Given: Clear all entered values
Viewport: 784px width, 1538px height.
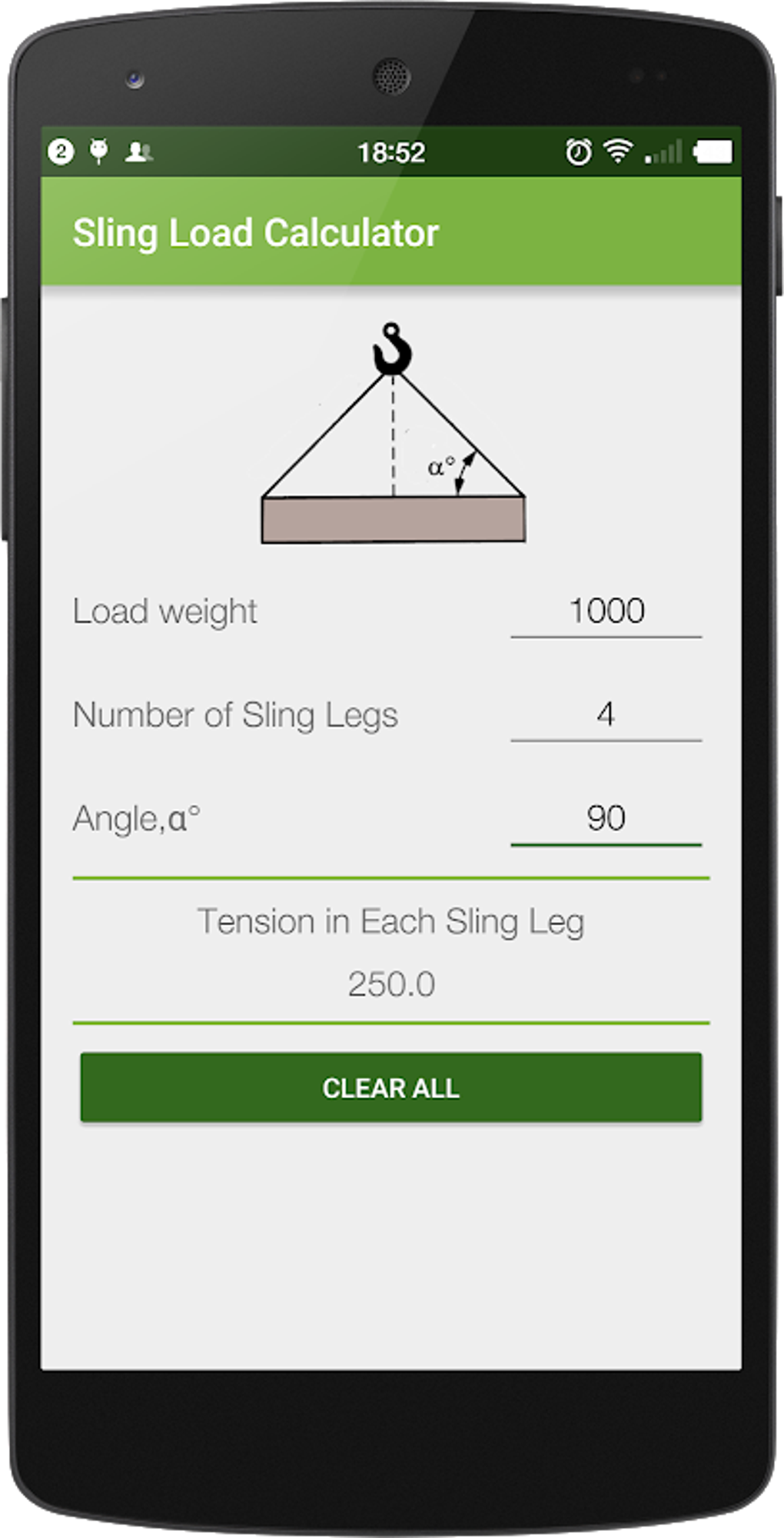Looking at the screenshot, I should point(390,1087).
